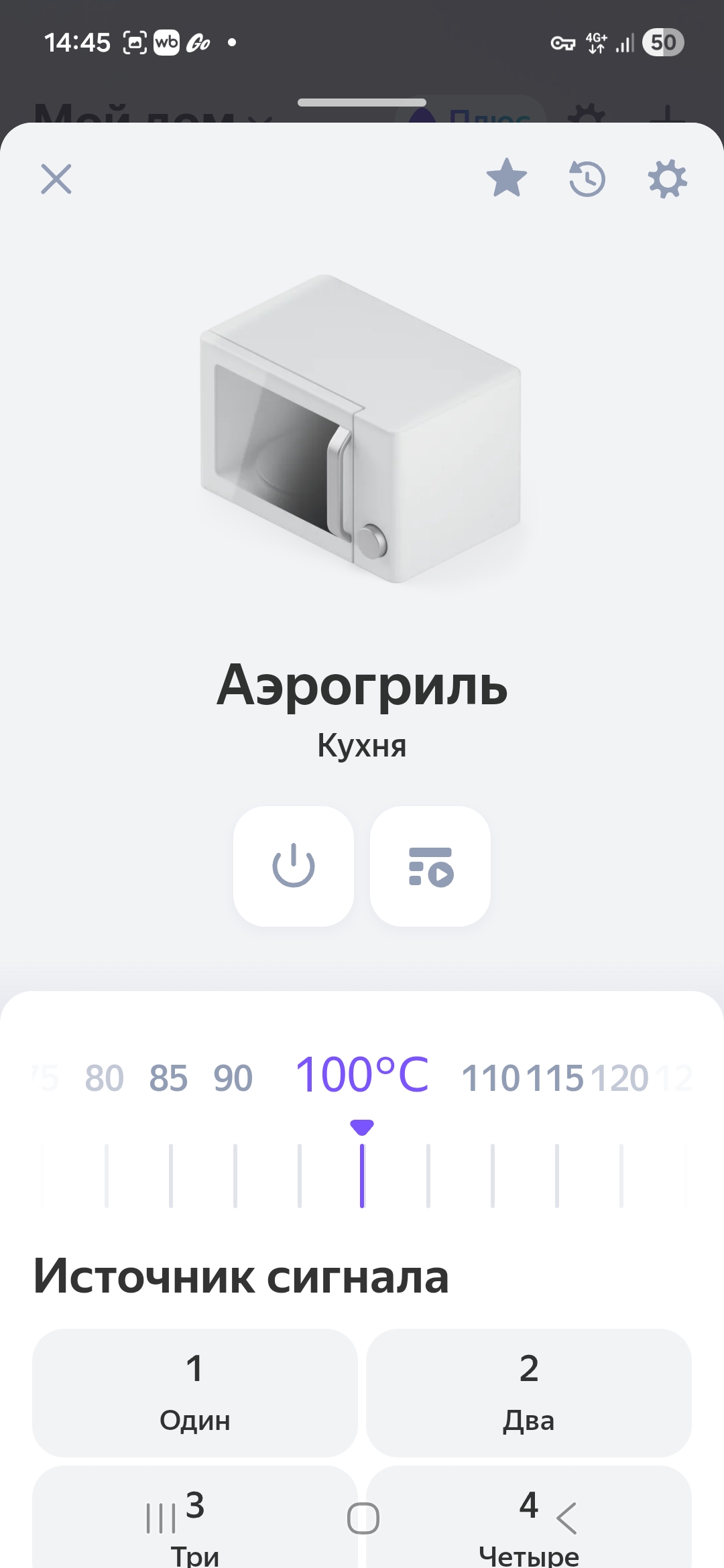Select 110 on the temperature scale
Image resolution: width=724 pixels, height=1568 pixels.
491,1078
